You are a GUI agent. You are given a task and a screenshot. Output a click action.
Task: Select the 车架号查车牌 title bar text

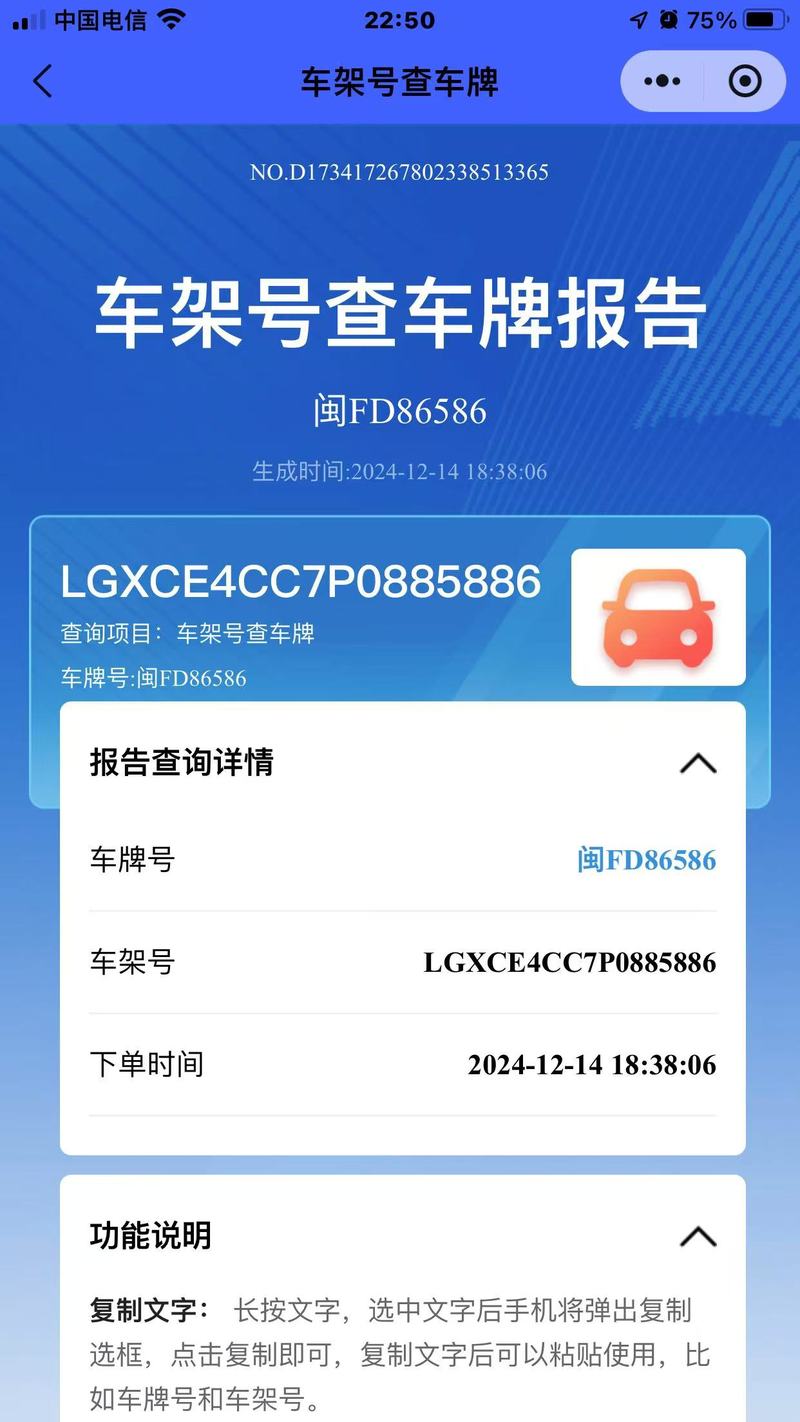tap(399, 81)
